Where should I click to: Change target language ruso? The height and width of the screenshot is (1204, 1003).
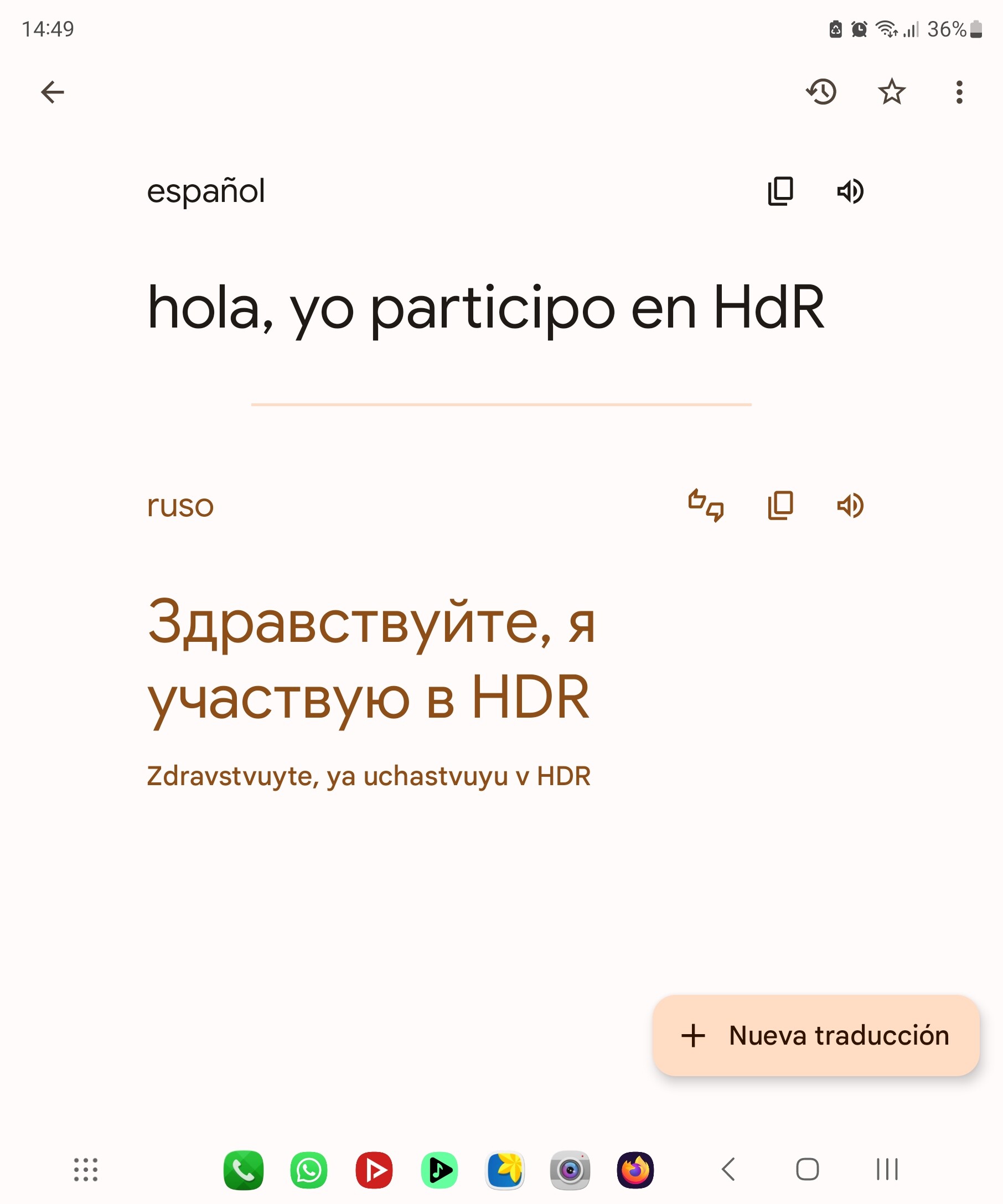[x=180, y=506]
